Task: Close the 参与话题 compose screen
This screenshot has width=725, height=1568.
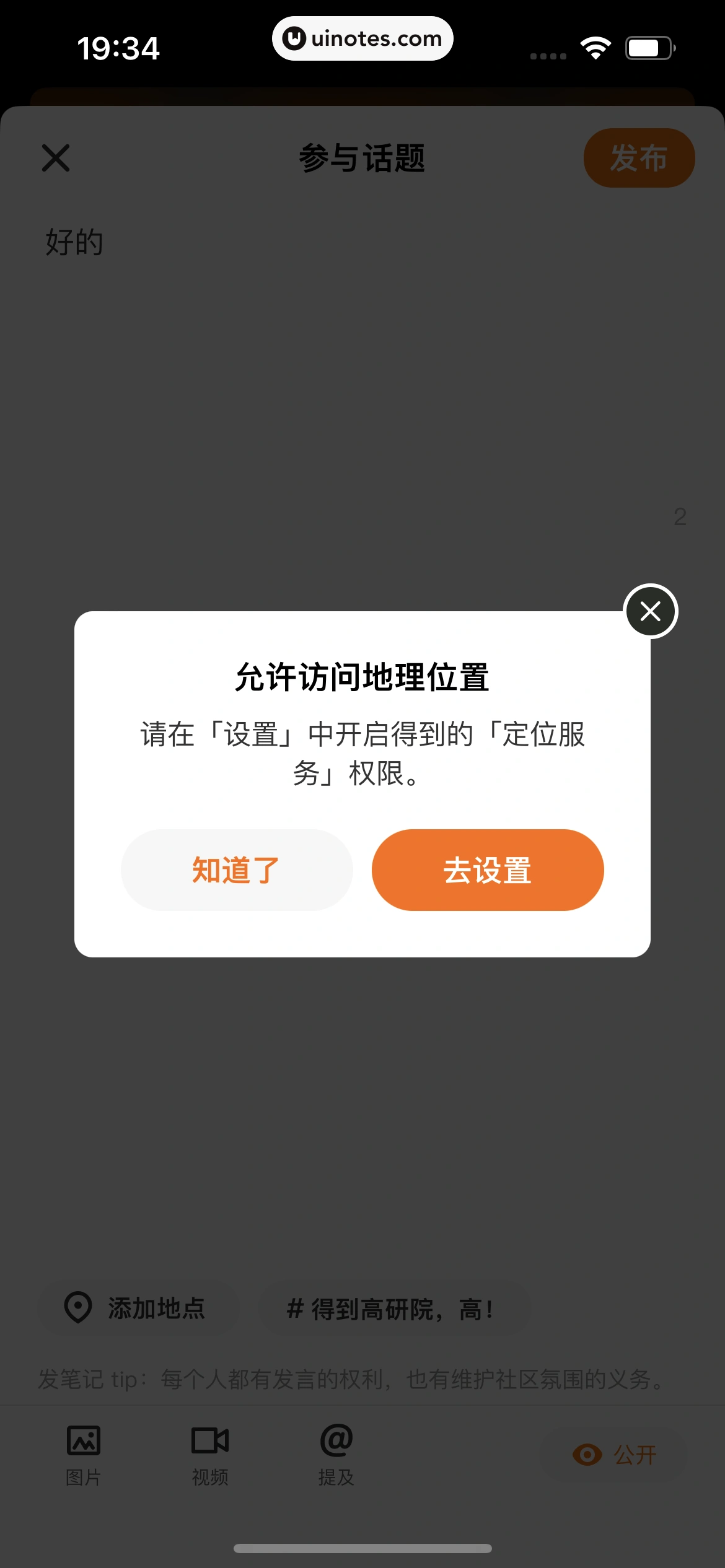Action: 56,158
